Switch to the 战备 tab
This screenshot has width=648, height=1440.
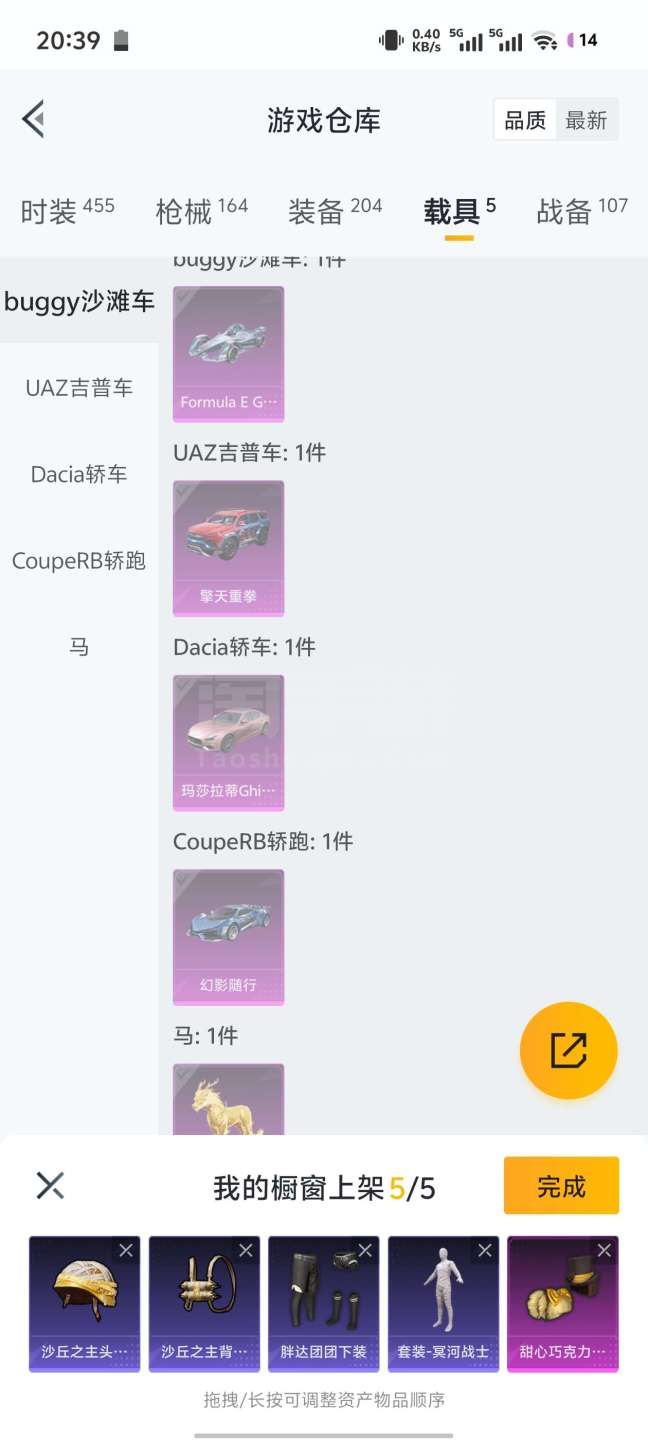pos(582,211)
